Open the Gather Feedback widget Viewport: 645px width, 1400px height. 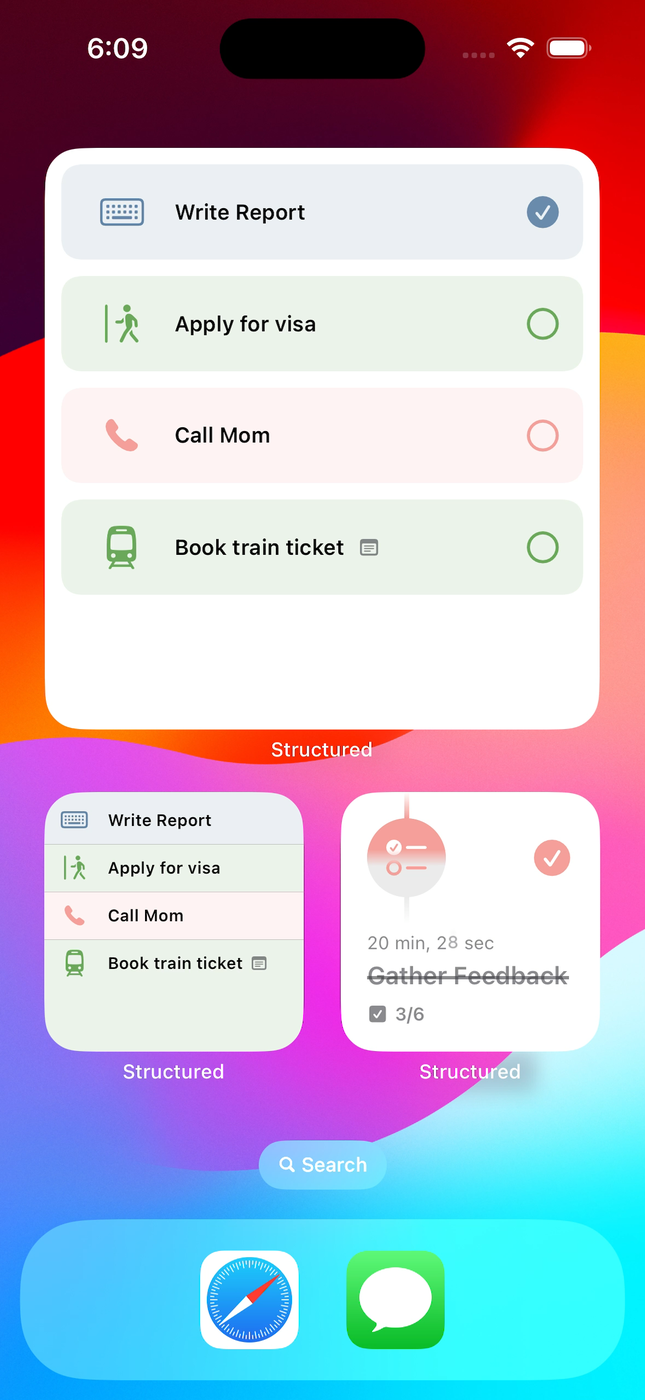[470, 921]
